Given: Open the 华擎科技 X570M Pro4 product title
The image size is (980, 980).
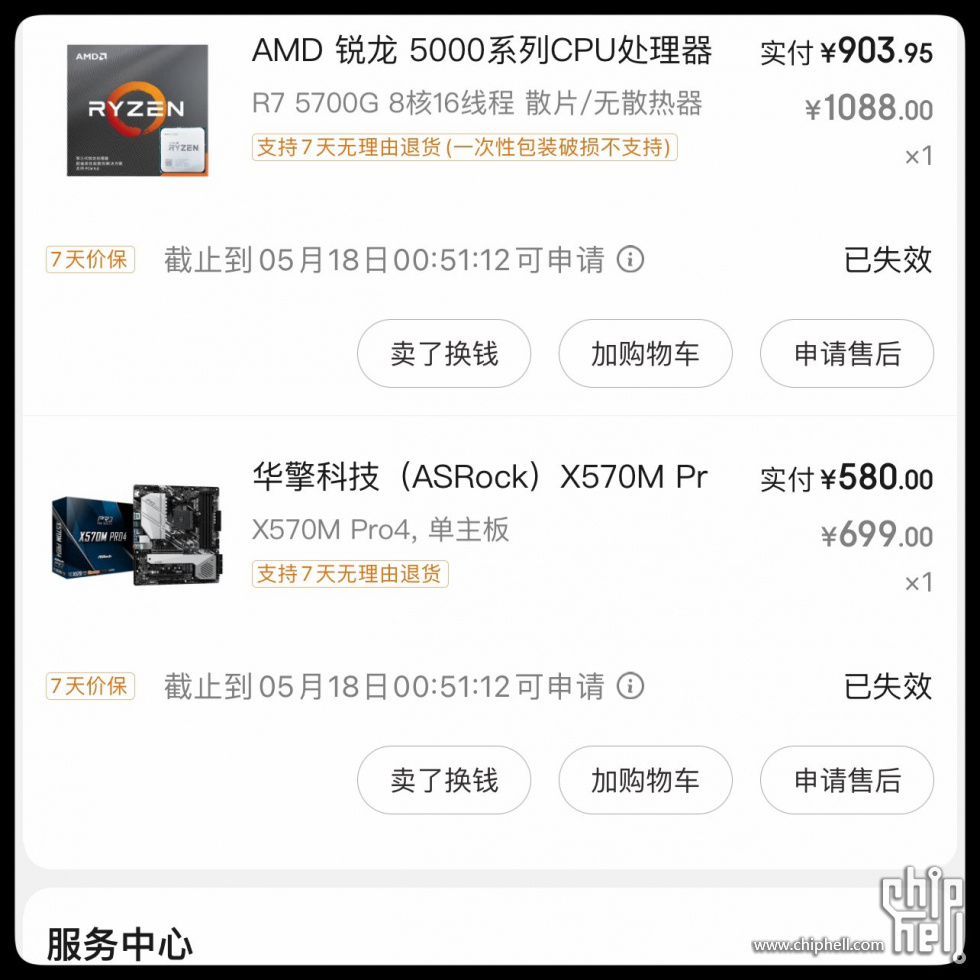Looking at the screenshot, I should pos(479,477).
